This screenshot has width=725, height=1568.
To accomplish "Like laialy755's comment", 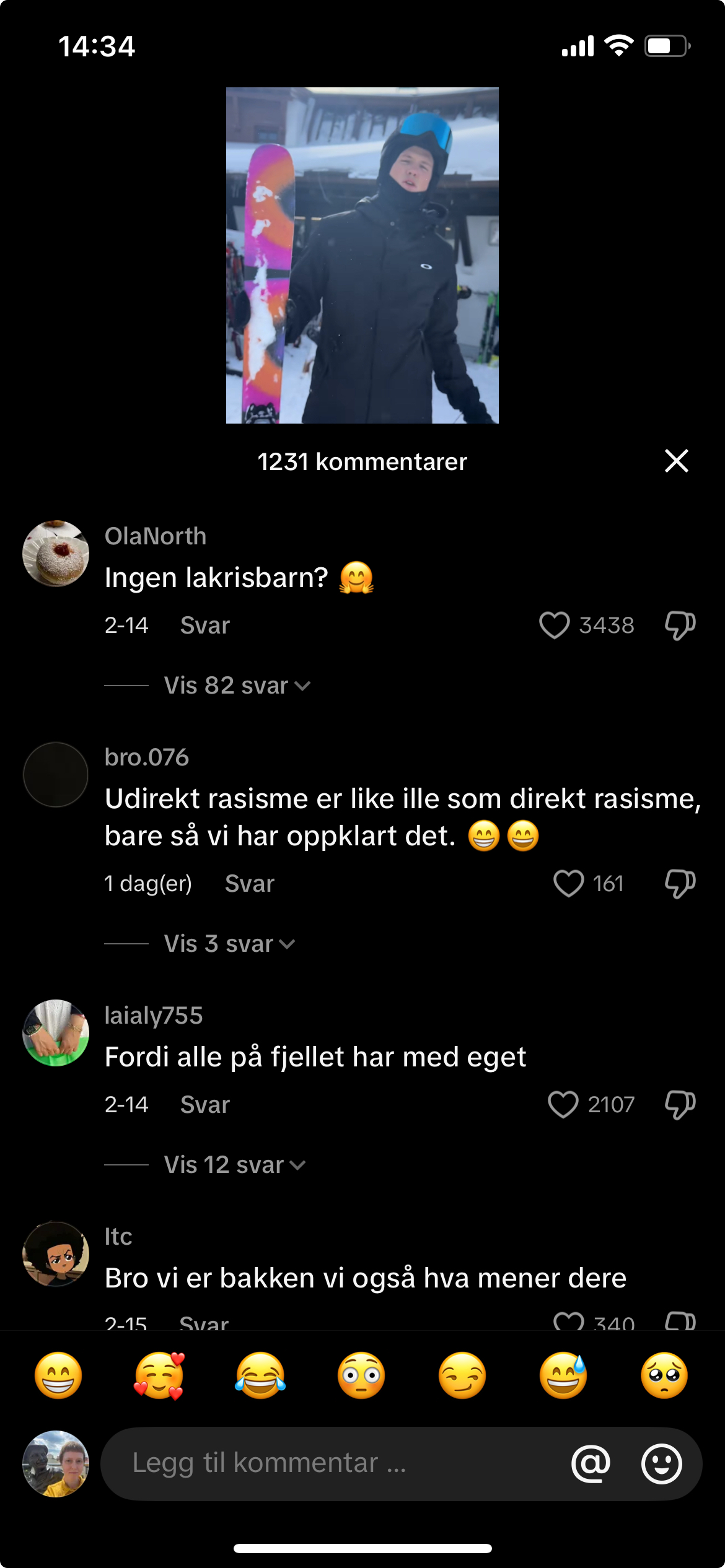I will click(x=563, y=1104).
